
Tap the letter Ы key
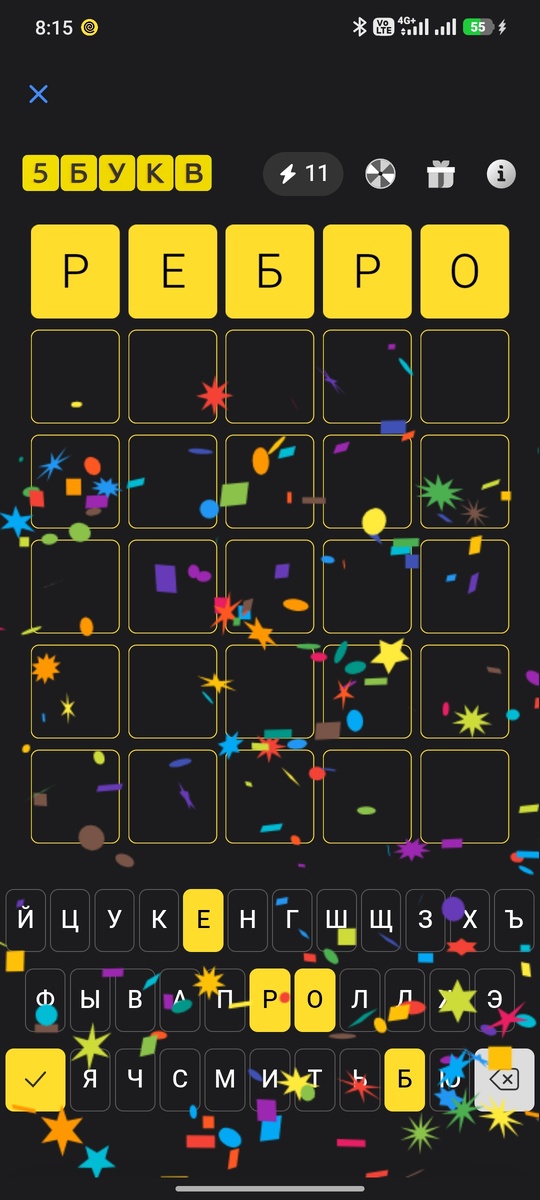coord(90,1000)
